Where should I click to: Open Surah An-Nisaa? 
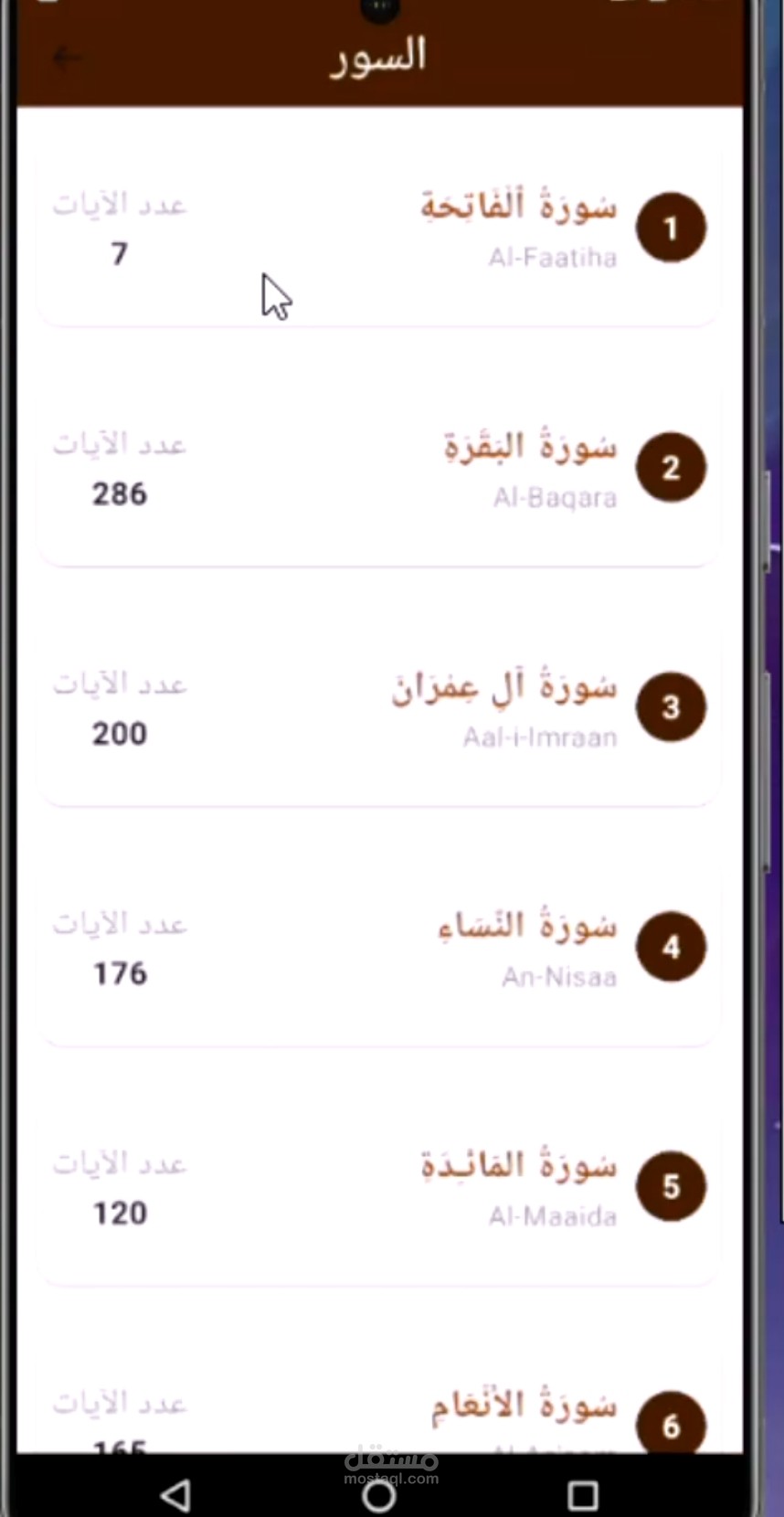pos(378,949)
